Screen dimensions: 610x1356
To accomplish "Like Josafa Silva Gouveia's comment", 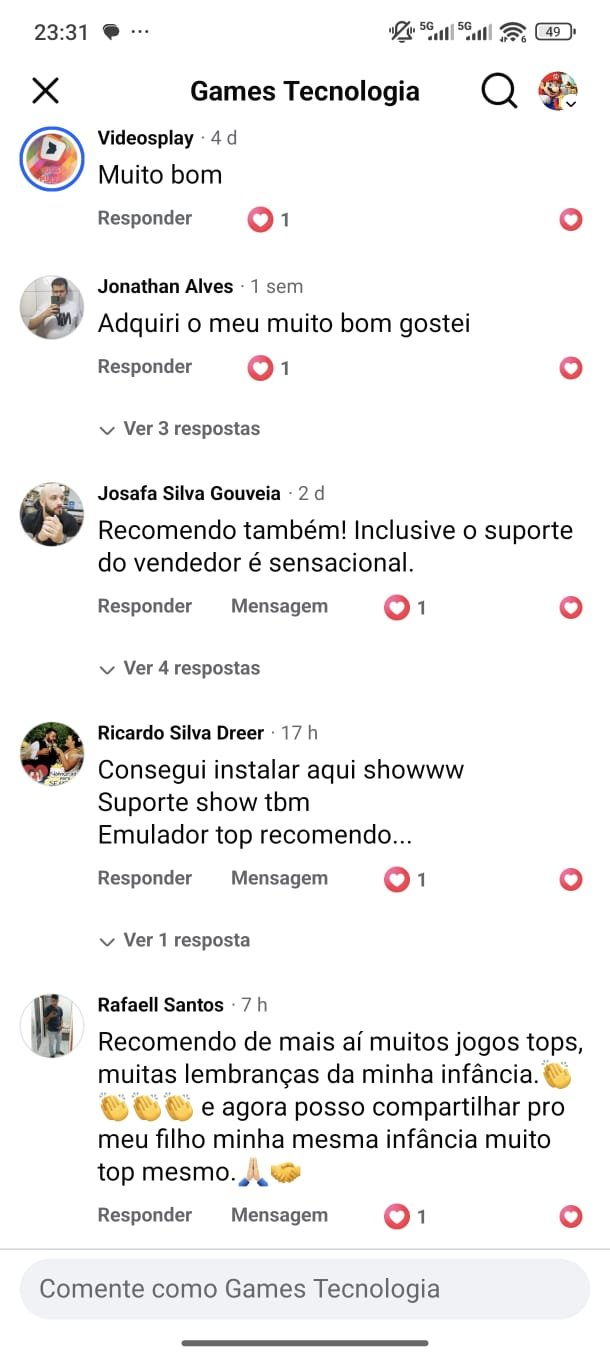I will pyautogui.click(x=571, y=607).
